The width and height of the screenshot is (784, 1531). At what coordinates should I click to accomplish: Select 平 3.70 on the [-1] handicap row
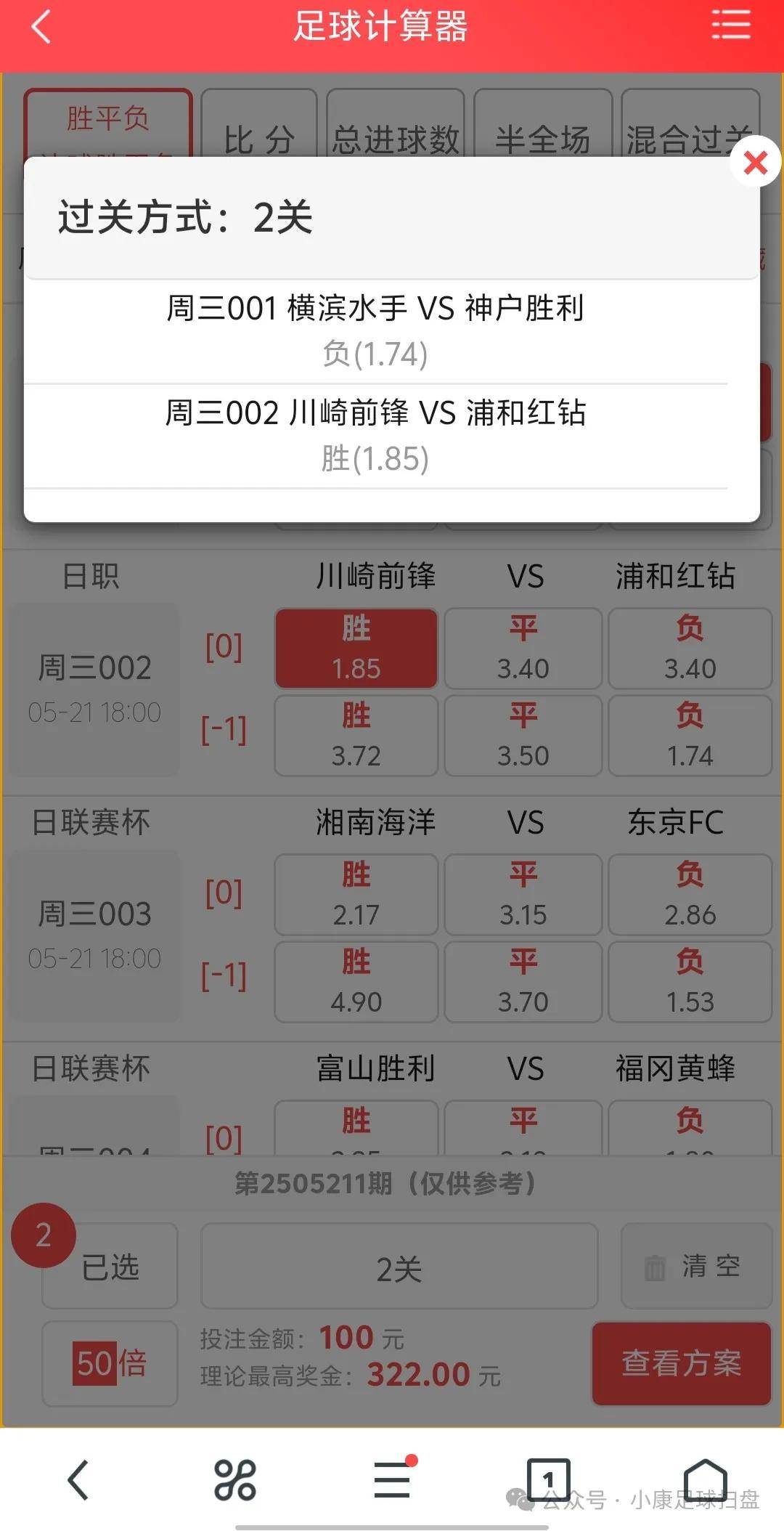click(523, 981)
